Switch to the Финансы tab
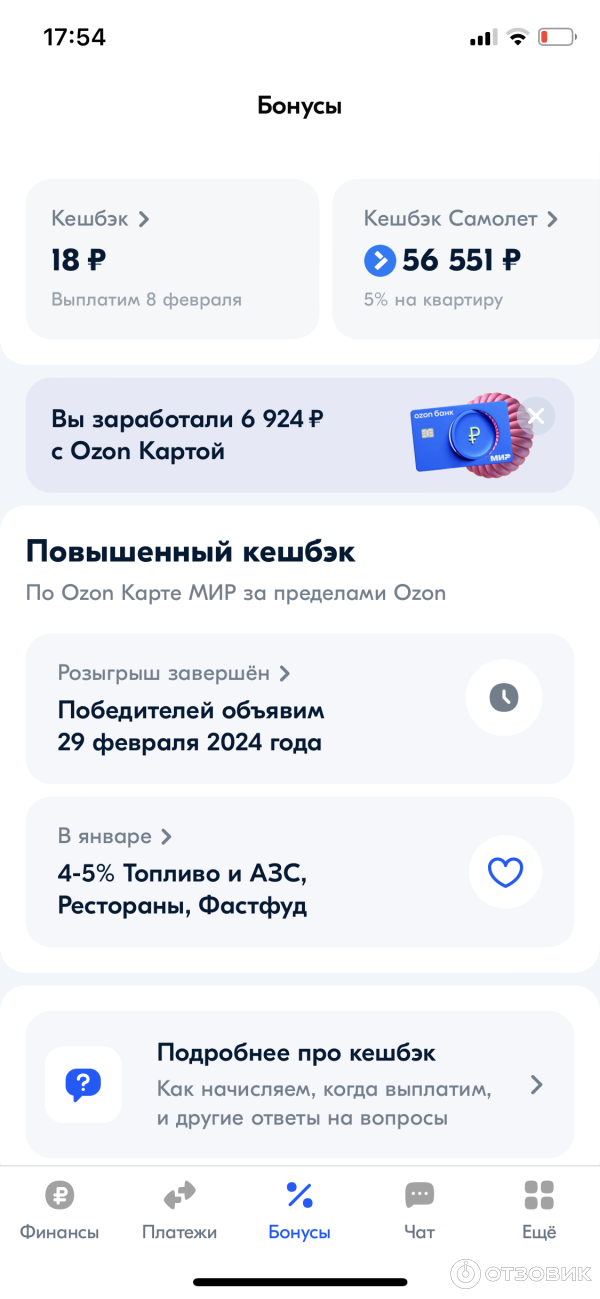 click(x=60, y=1210)
